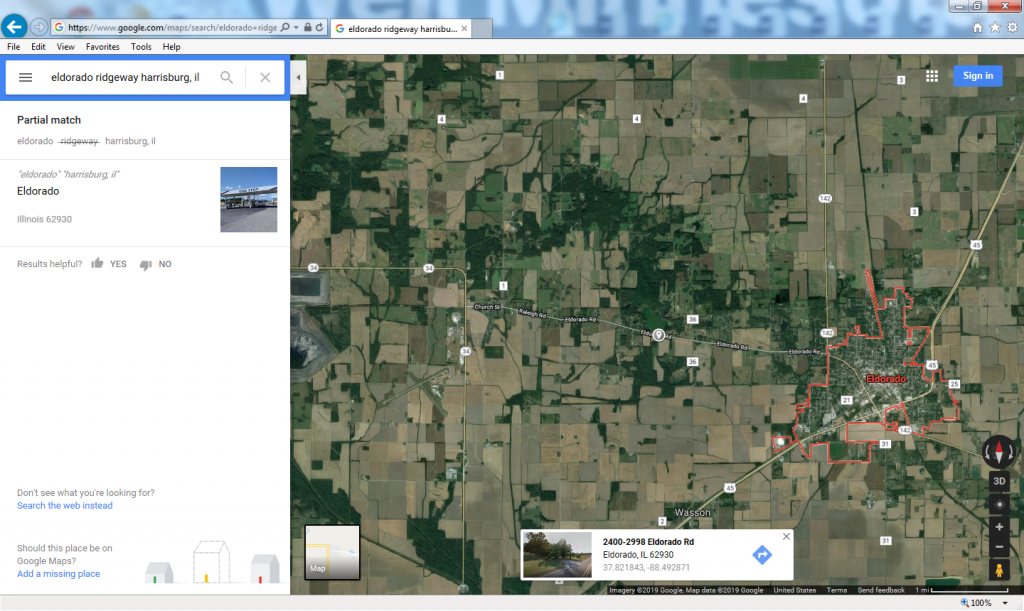Open the Google Maps hamburger menu
This screenshot has width=1024, height=611.
[x=26, y=77]
